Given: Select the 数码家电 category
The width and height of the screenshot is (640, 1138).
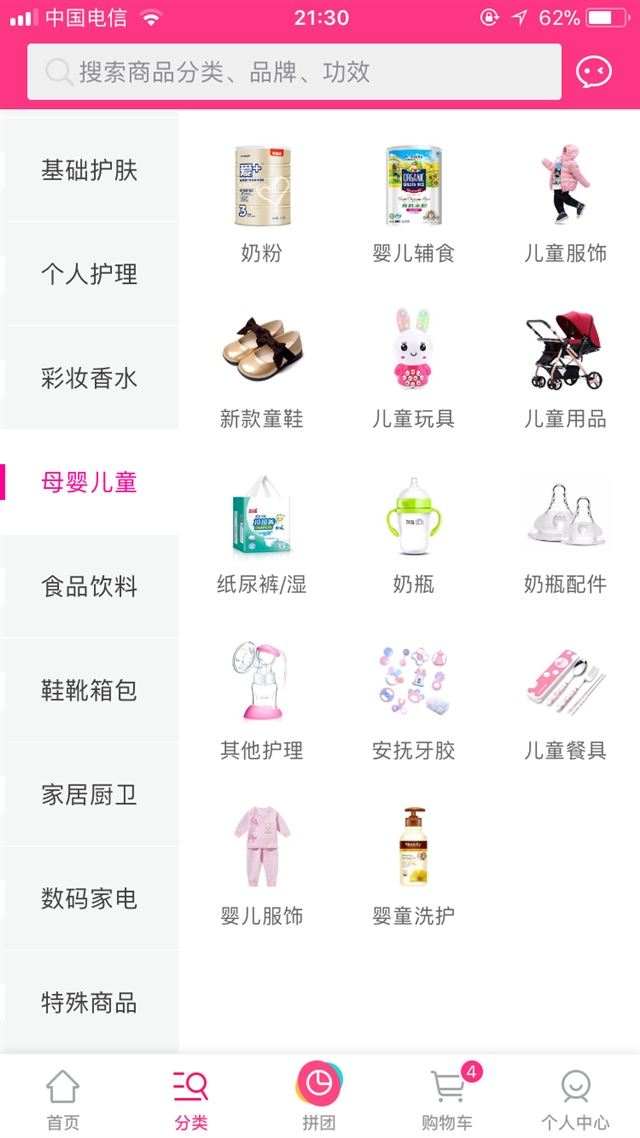Looking at the screenshot, I should click(x=89, y=899).
